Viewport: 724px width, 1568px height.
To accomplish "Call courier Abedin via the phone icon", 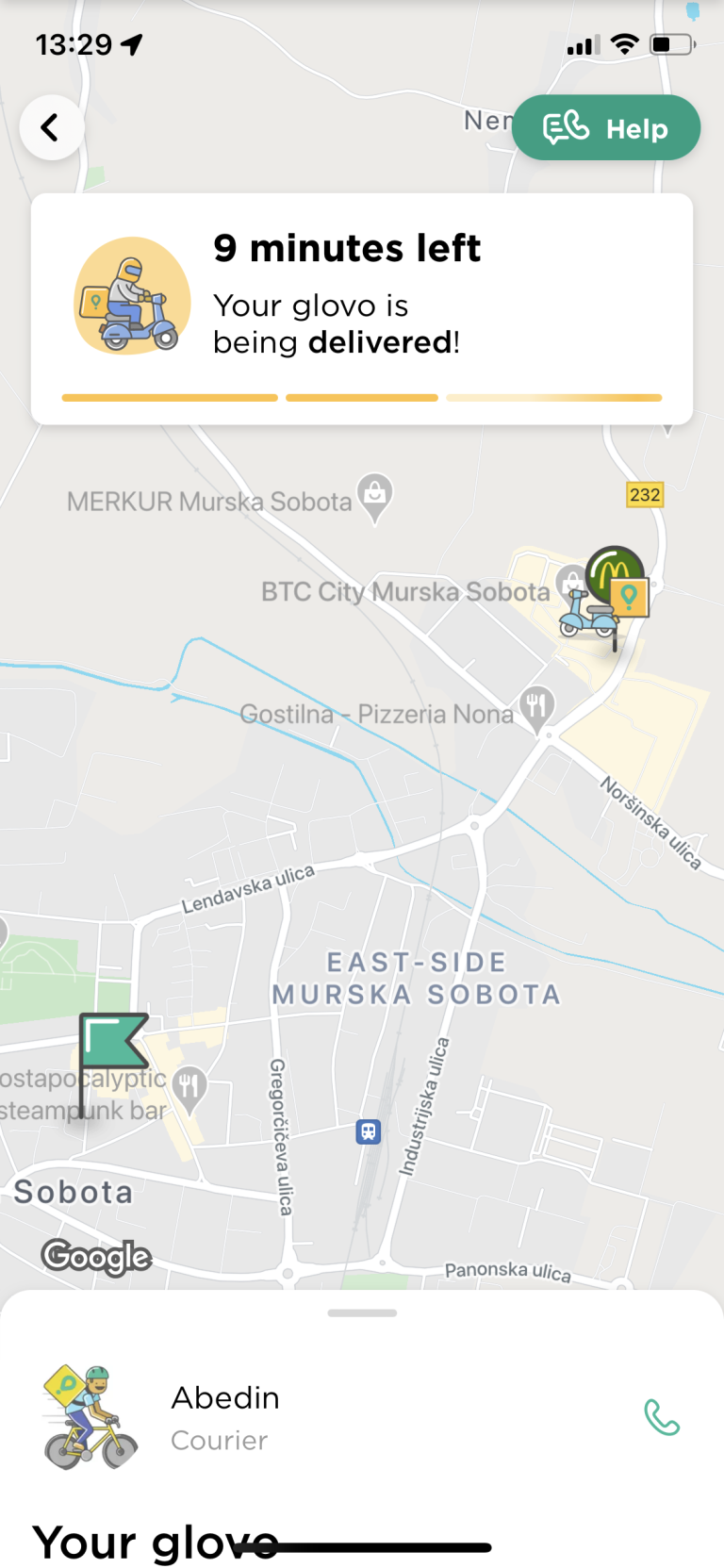I will [x=662, y=1416].
